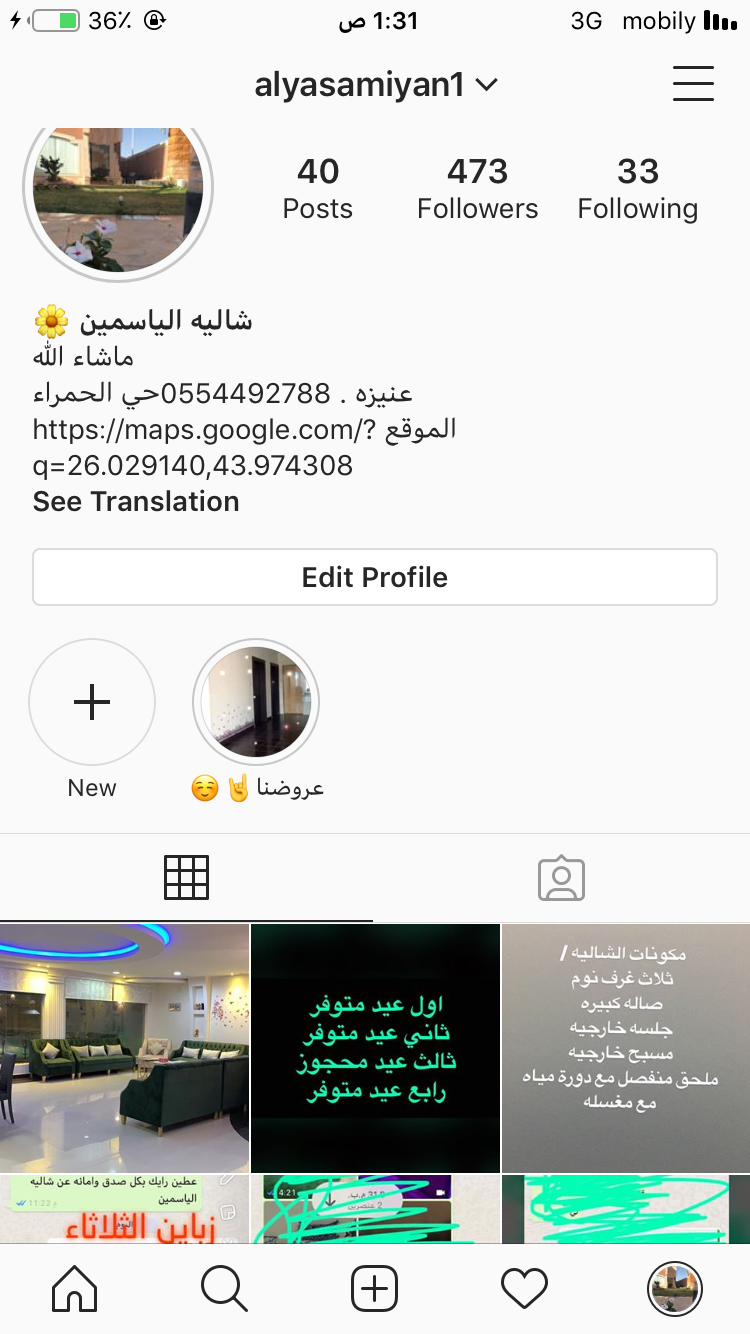Image resolution: width=750 pixels, height=1334 pixels.
Task: Switch to the tagged photos tab
Action: pos(561,878)
